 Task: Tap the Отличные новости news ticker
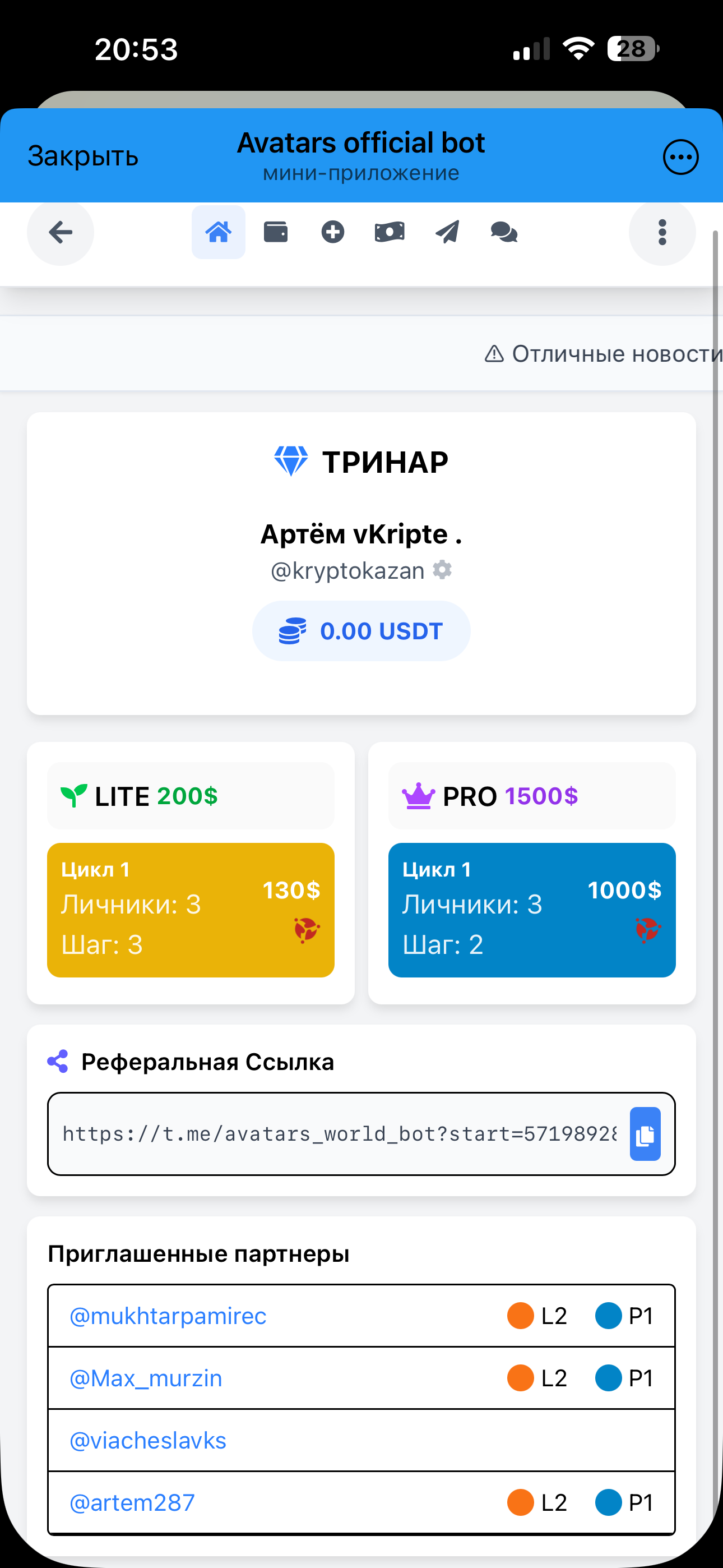click(x=602, y=354)
